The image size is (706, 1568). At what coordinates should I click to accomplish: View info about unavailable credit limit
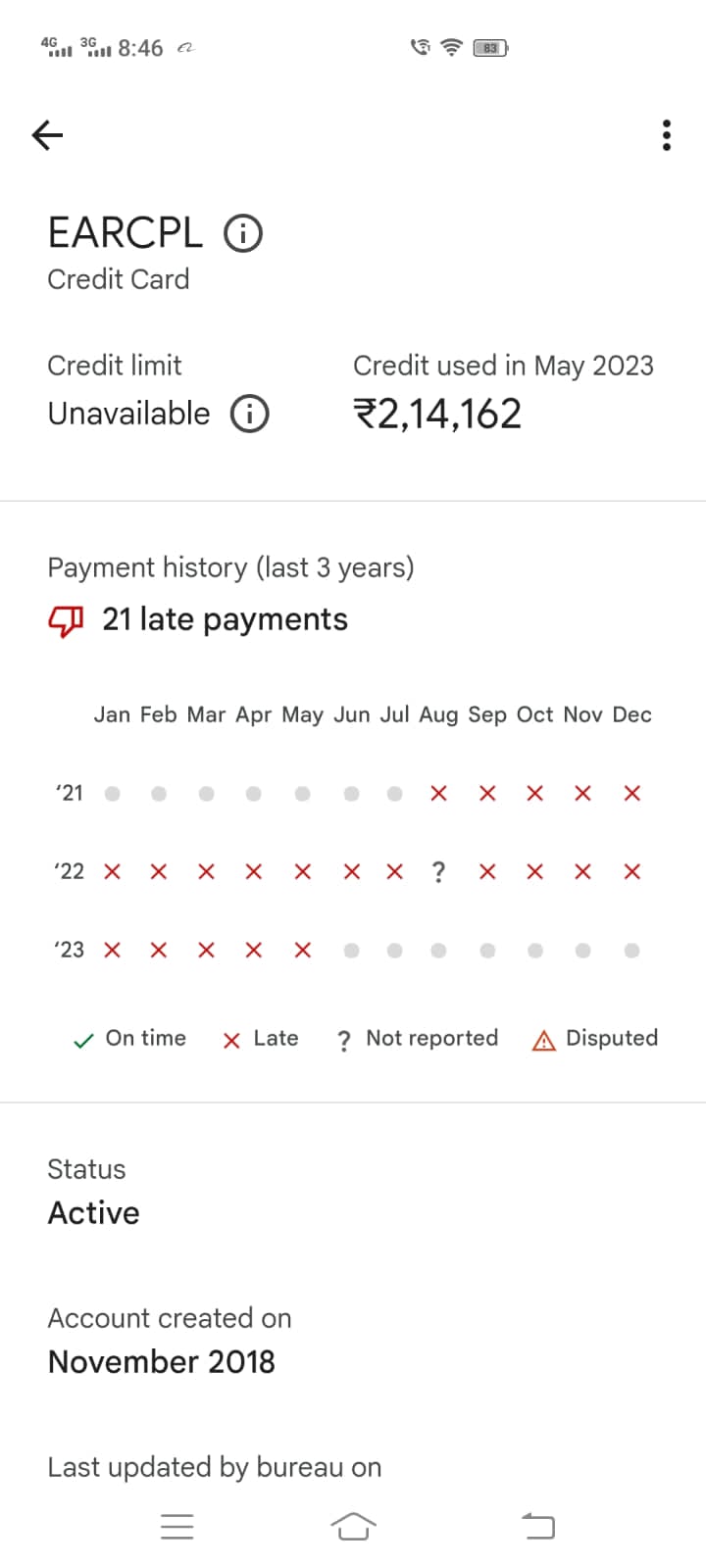point(249,414)
